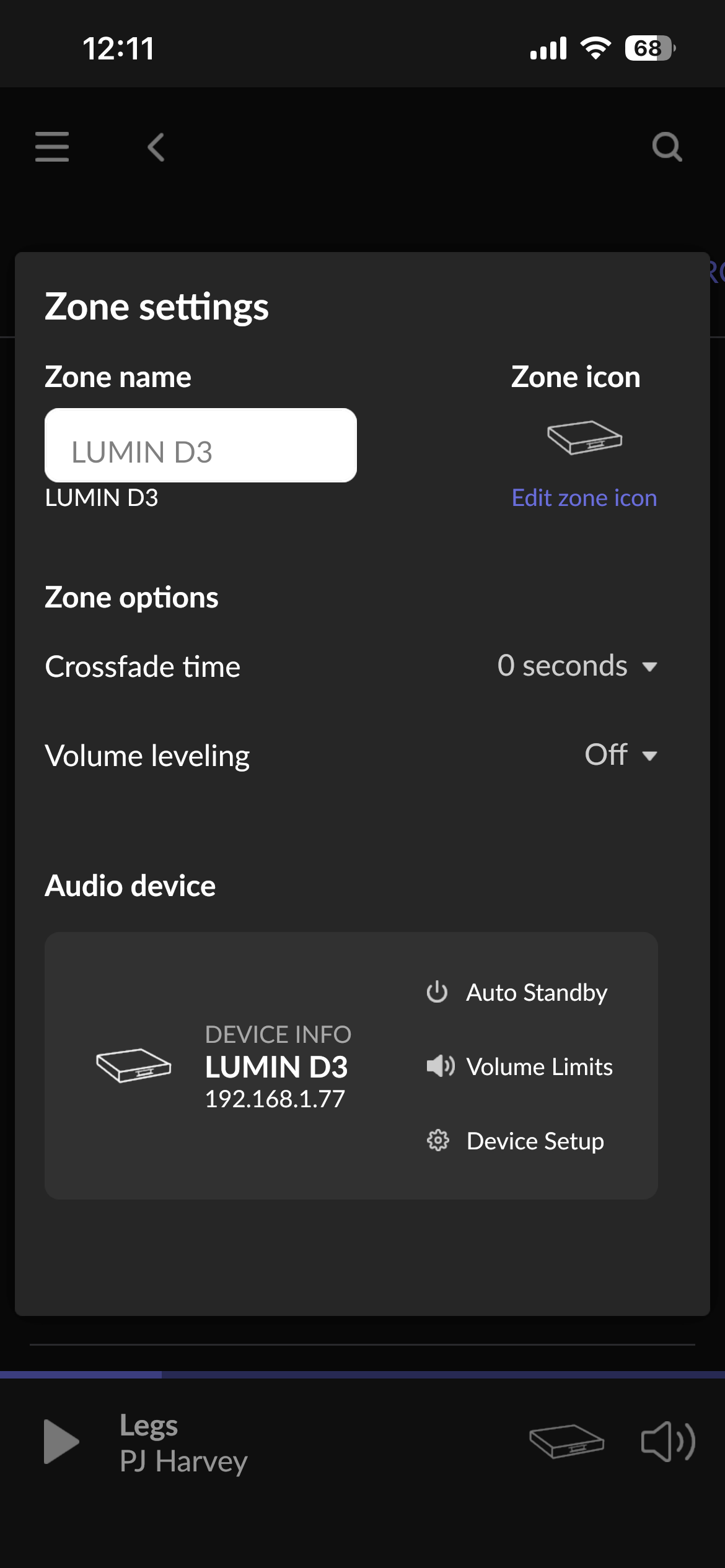Open the hamburger menu
The height and width of the screenshot is (1568, 725).
52,147
